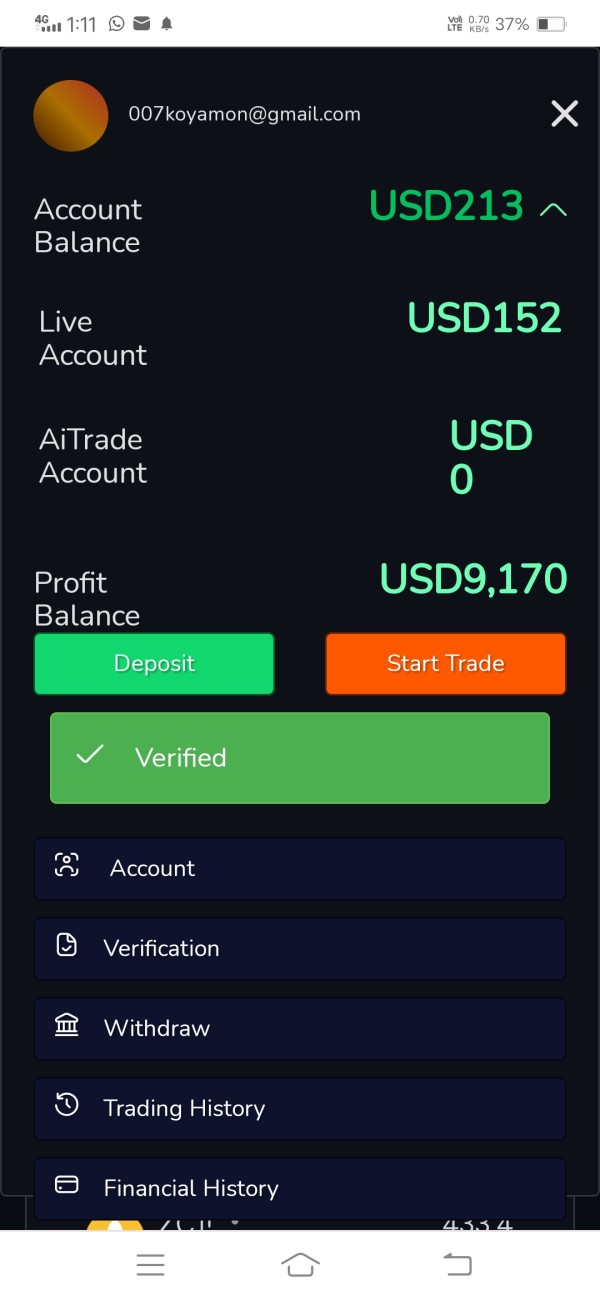This screenshot has width=600, height=1300.
Task: View Trading History
Action: tap(300, 1108)
